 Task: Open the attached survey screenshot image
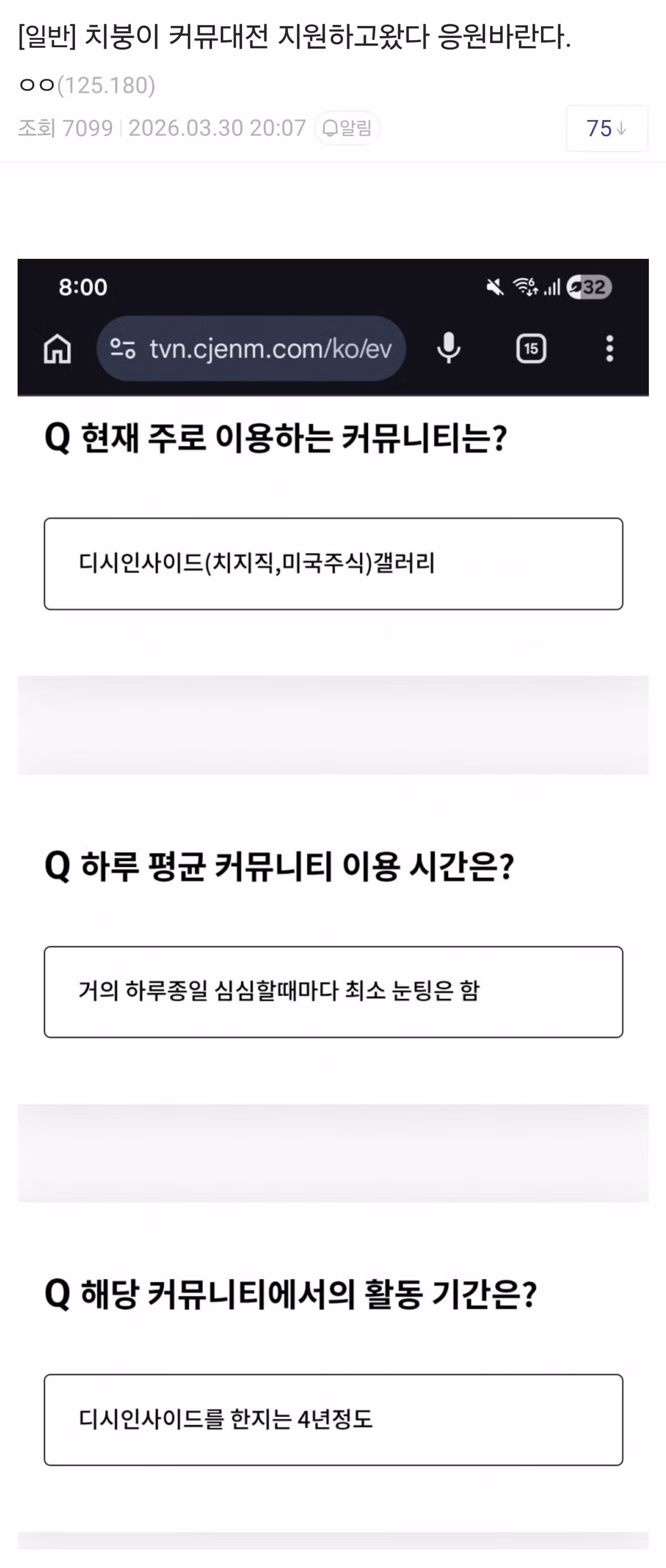click(x=332, y=852)
